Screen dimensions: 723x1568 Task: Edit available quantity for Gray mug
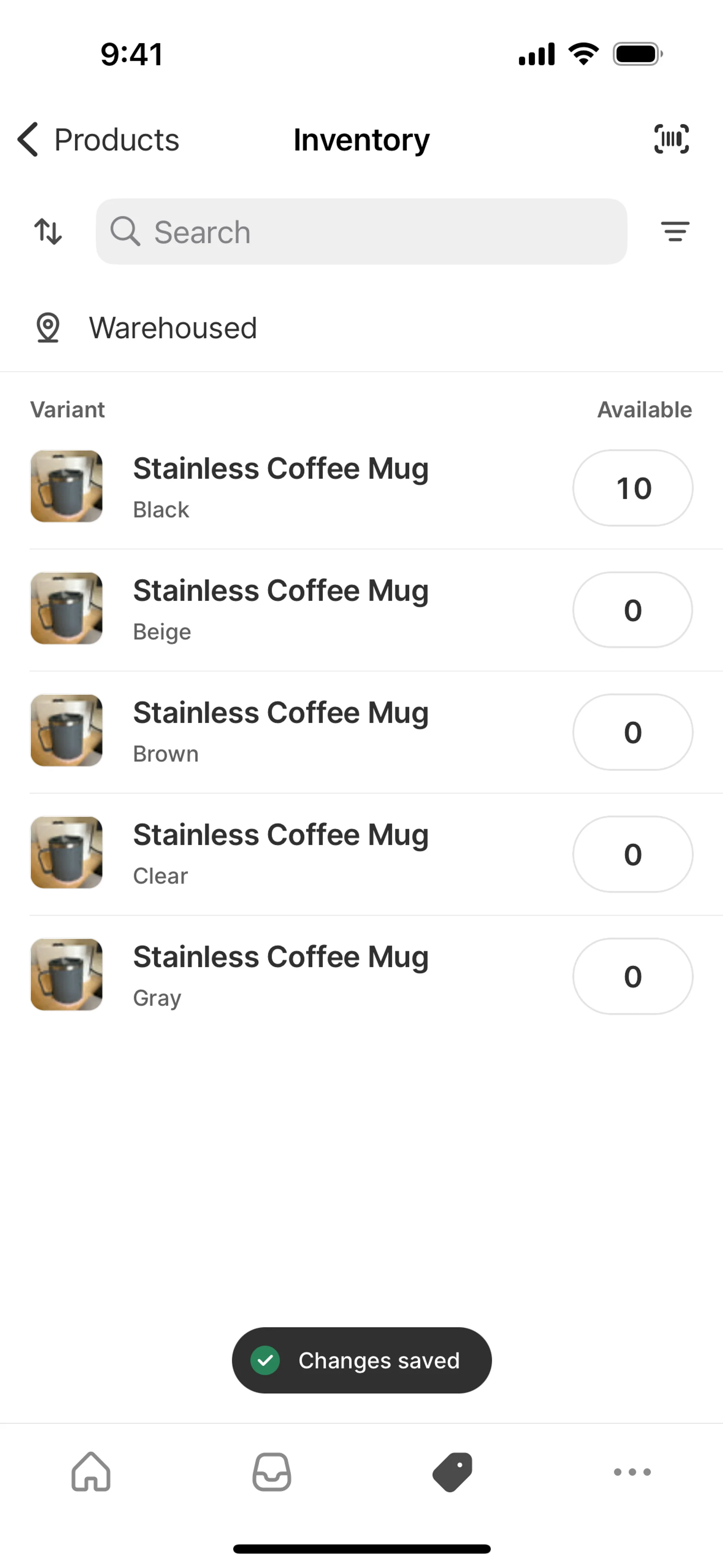[x=632, y=977]
